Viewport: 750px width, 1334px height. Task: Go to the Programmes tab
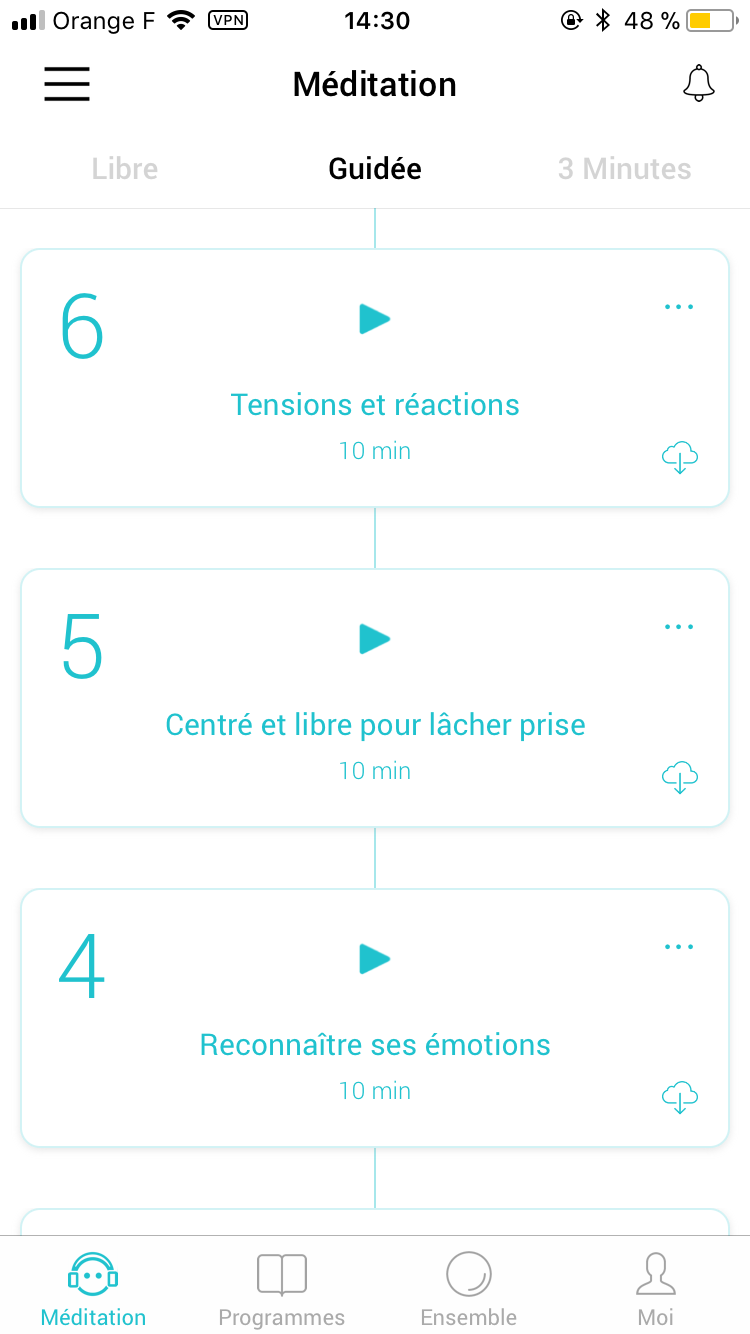coord(281,1290)
